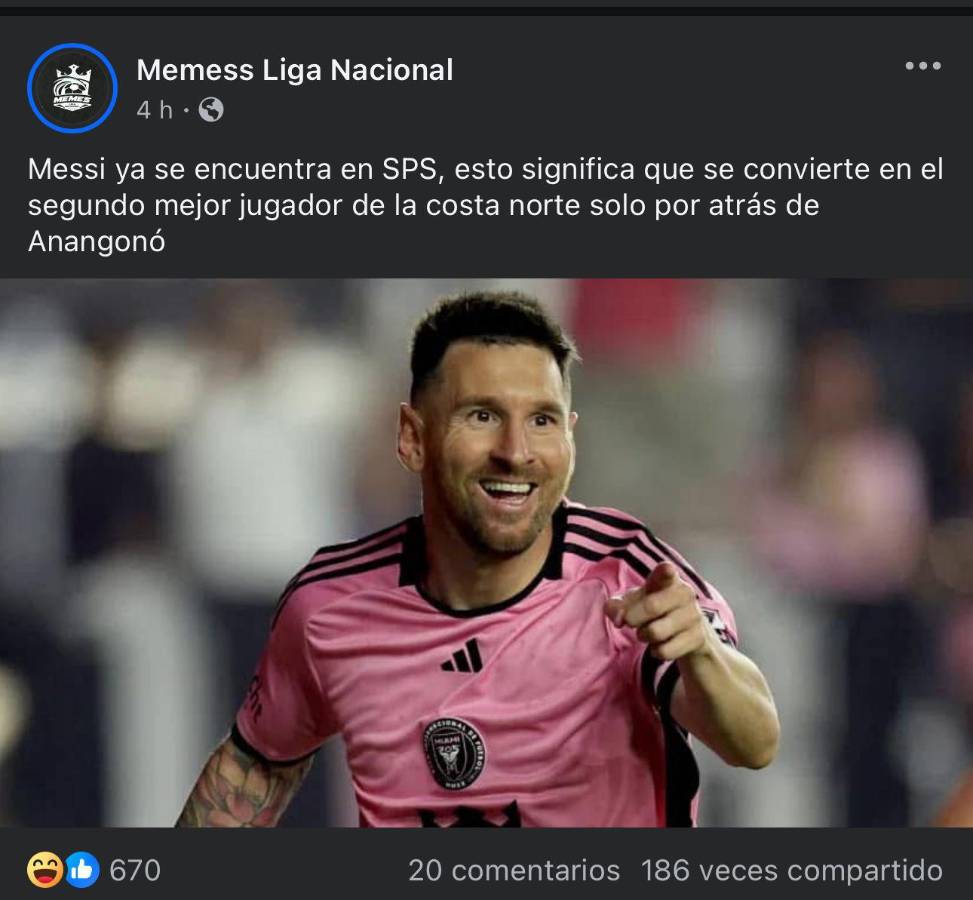Visit the Memess Liga Nacional page name
Screen dimensions: 973x900
tap(294, 70)
